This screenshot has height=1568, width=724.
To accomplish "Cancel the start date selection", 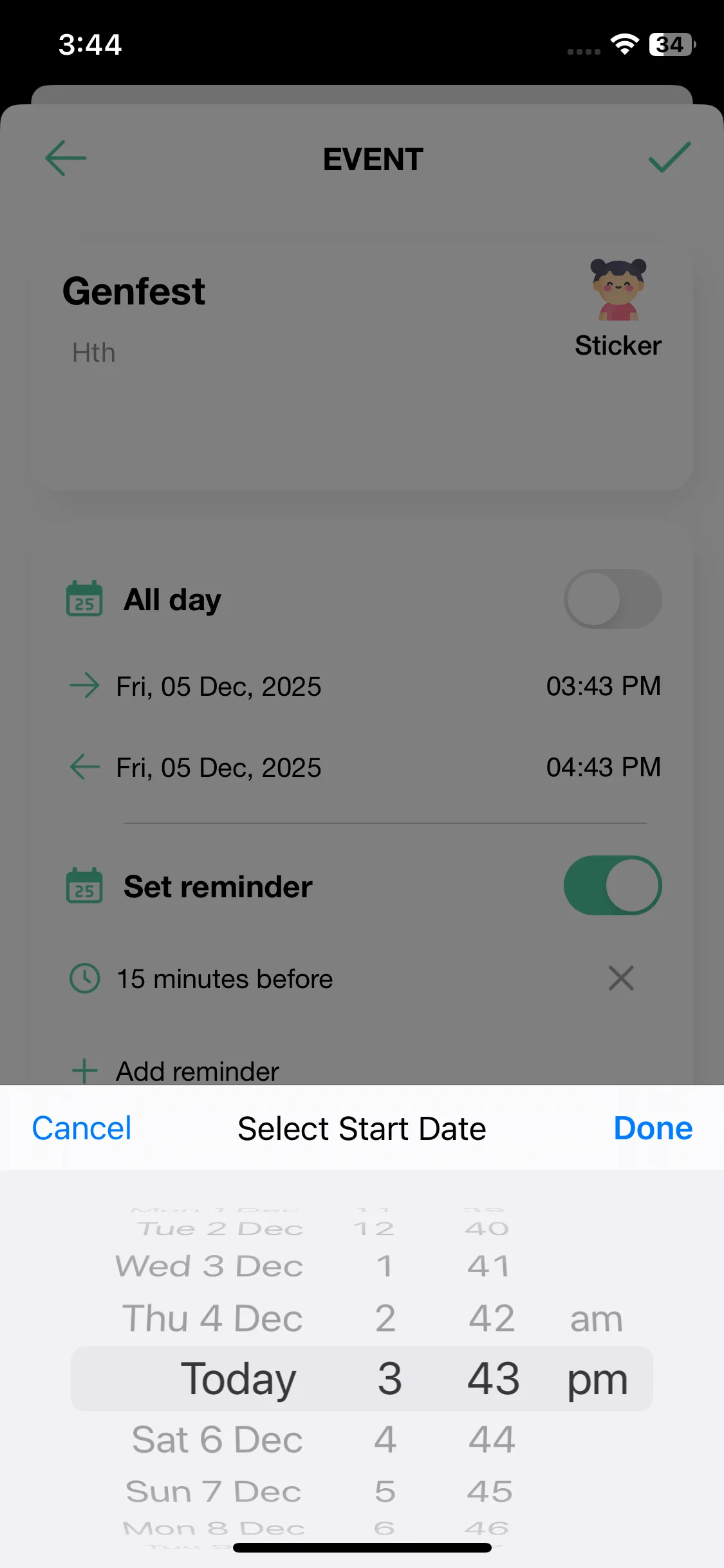I will coord(82,1128).
